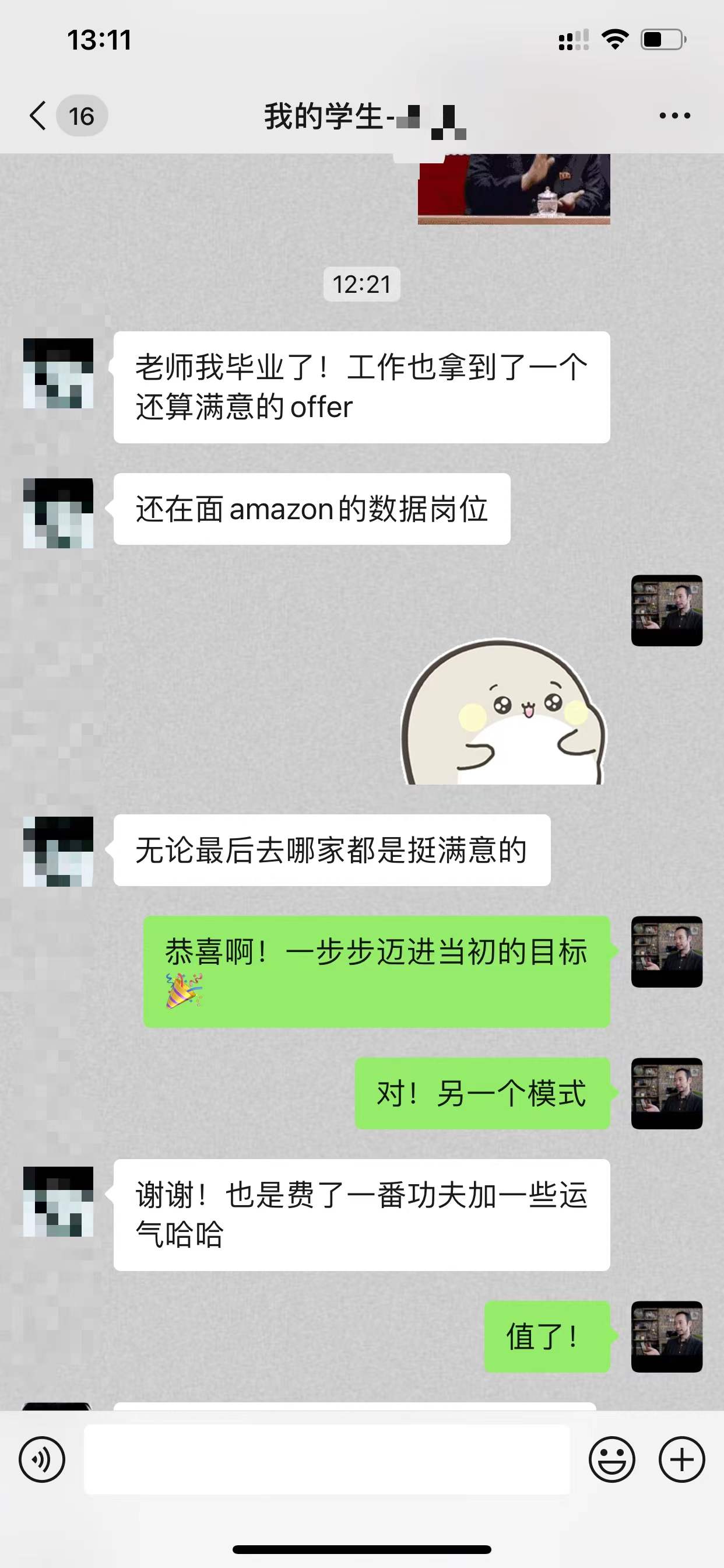Tap my avatar beside 对！另一个模式
724x1568 pixels.
tap(667, 1093)
